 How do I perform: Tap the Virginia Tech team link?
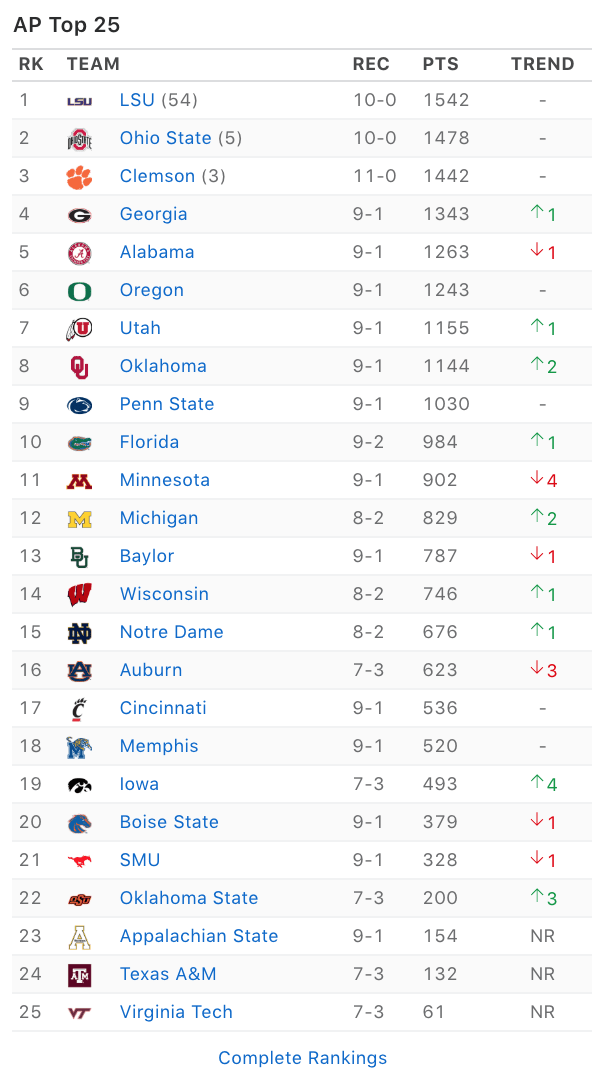click(x=176, y=1012)
